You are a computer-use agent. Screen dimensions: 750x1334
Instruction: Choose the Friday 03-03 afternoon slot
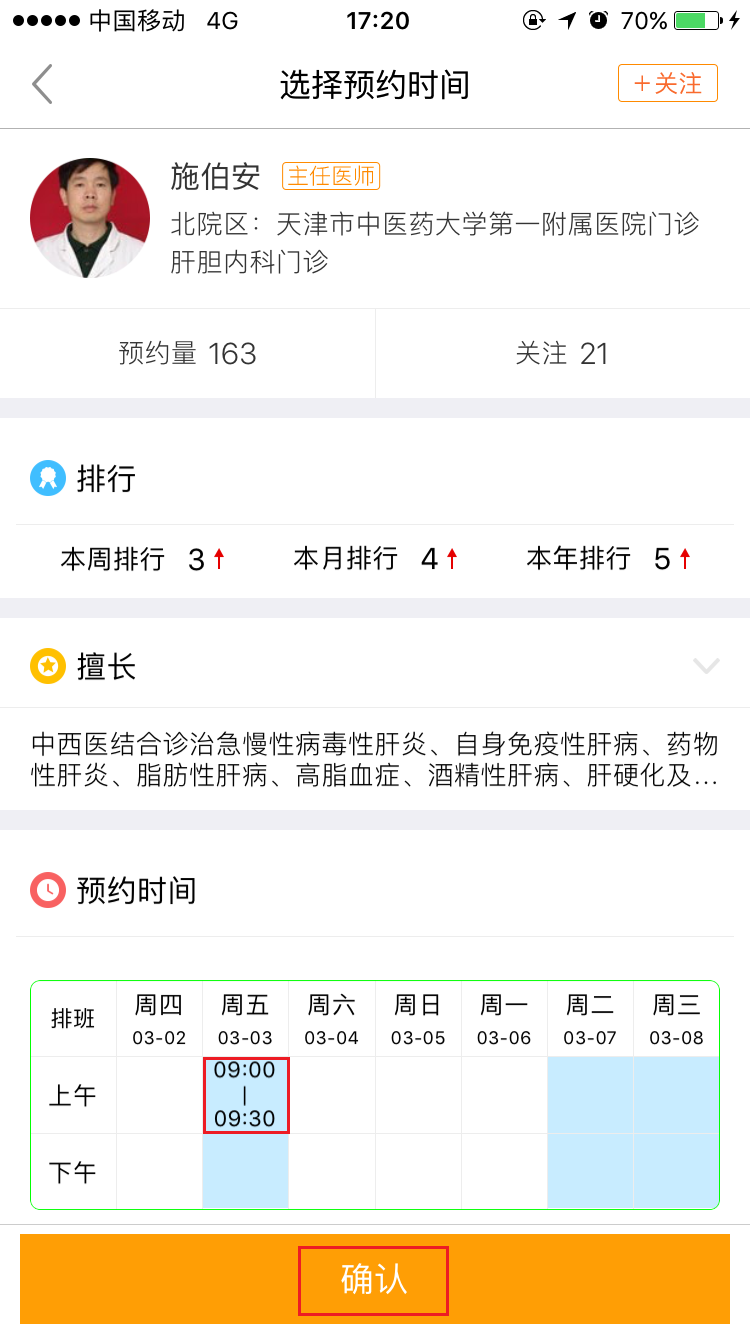coord(246,1171)
